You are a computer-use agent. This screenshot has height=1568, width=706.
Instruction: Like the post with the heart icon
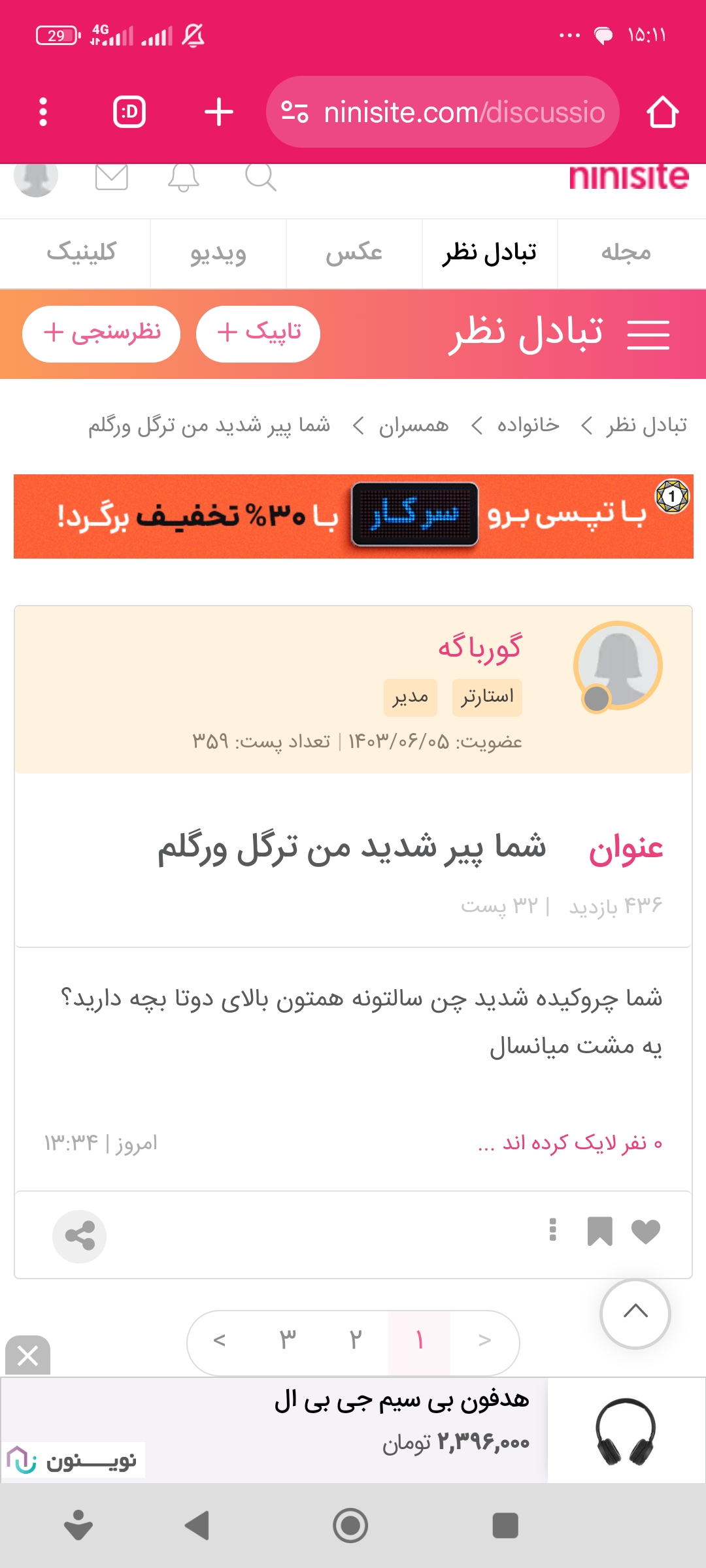click(645, 1232)
